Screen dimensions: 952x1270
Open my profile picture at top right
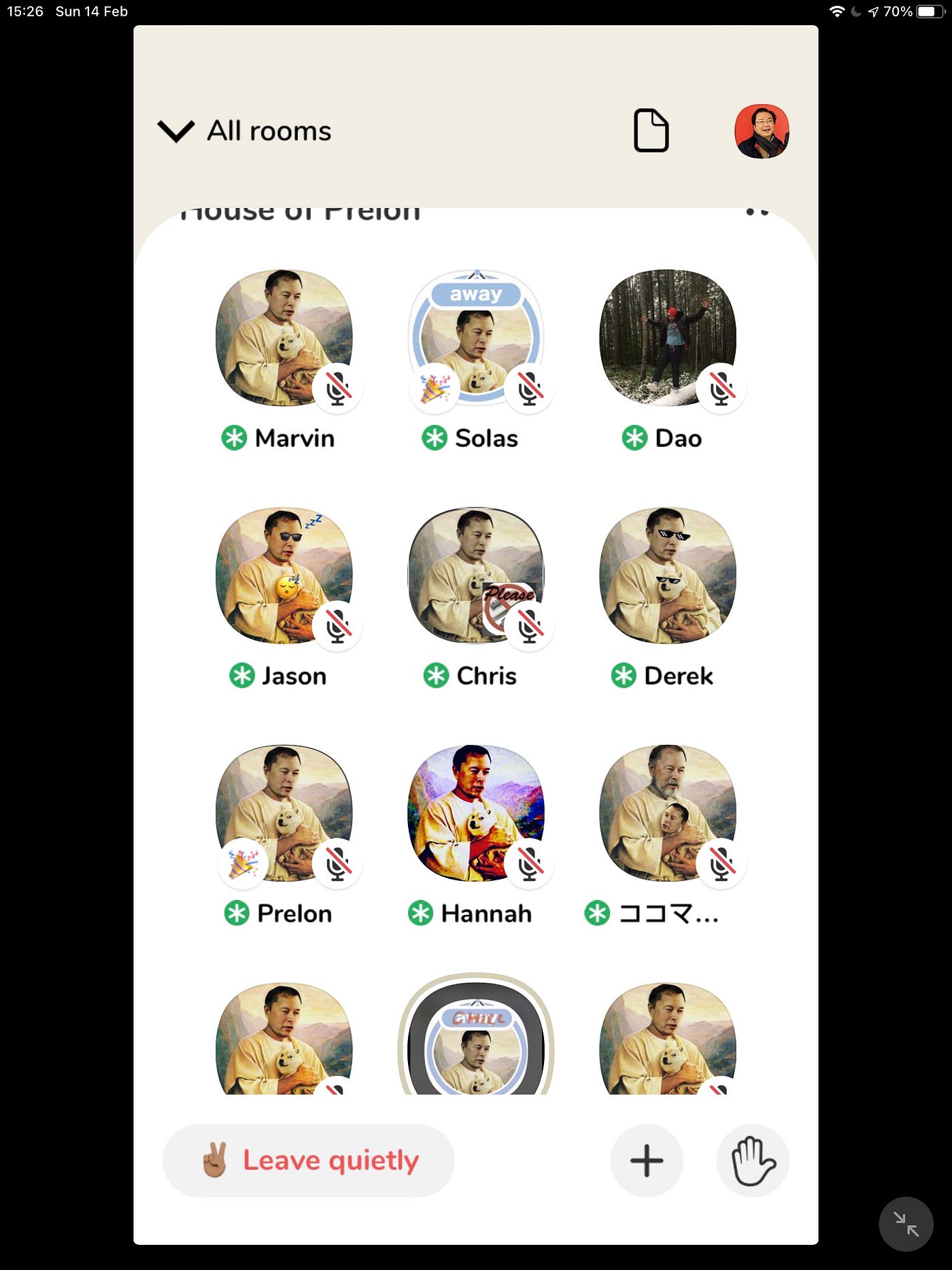[761, 131]
